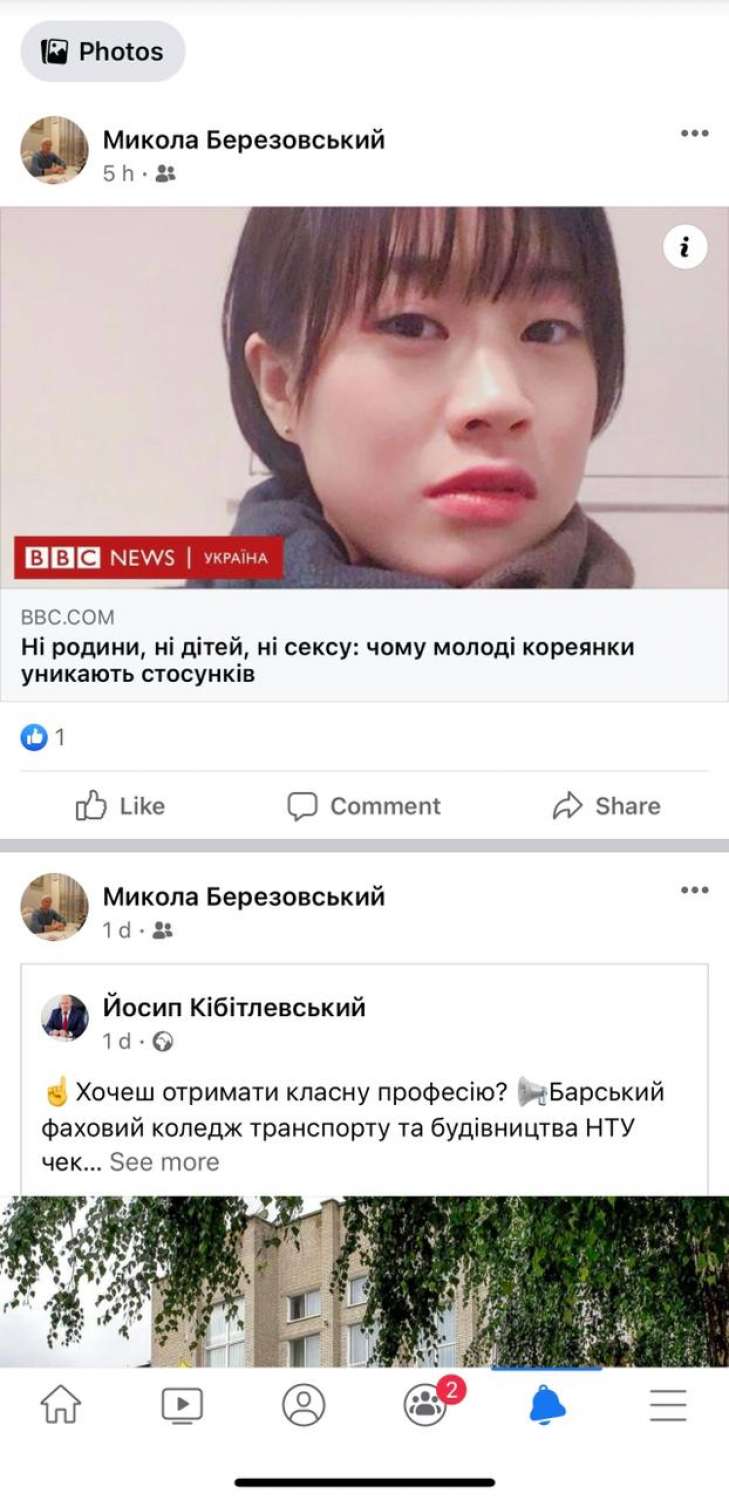Share the BBC article post
The width and height of the screenshot is (729, 1500).
tap(607, 806)
